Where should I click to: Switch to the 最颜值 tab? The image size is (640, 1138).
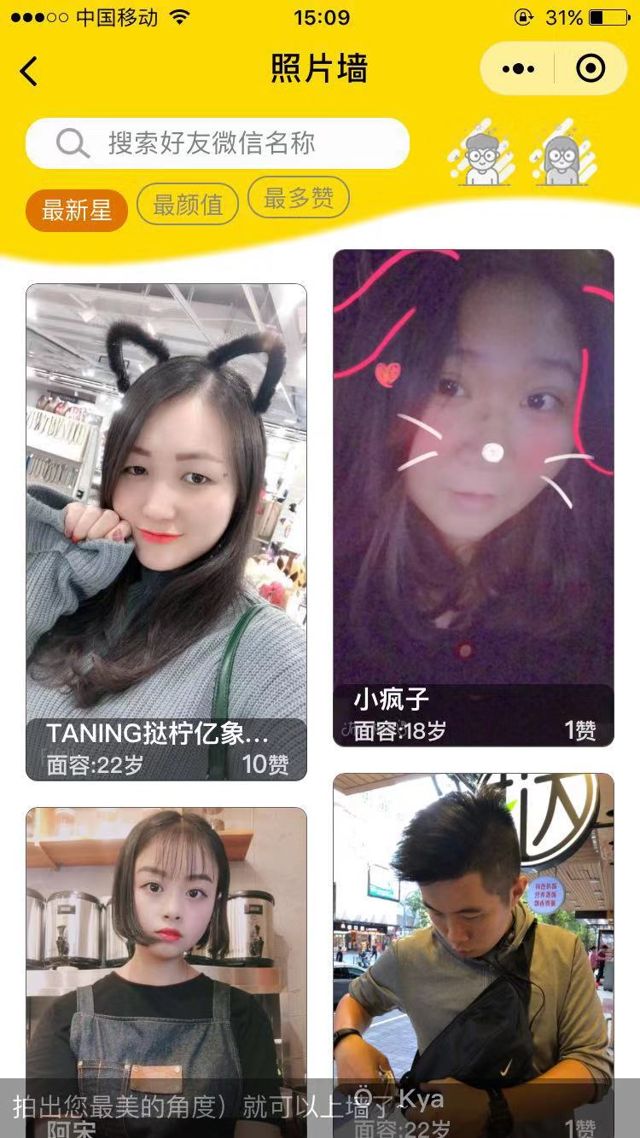click(187, 205)
